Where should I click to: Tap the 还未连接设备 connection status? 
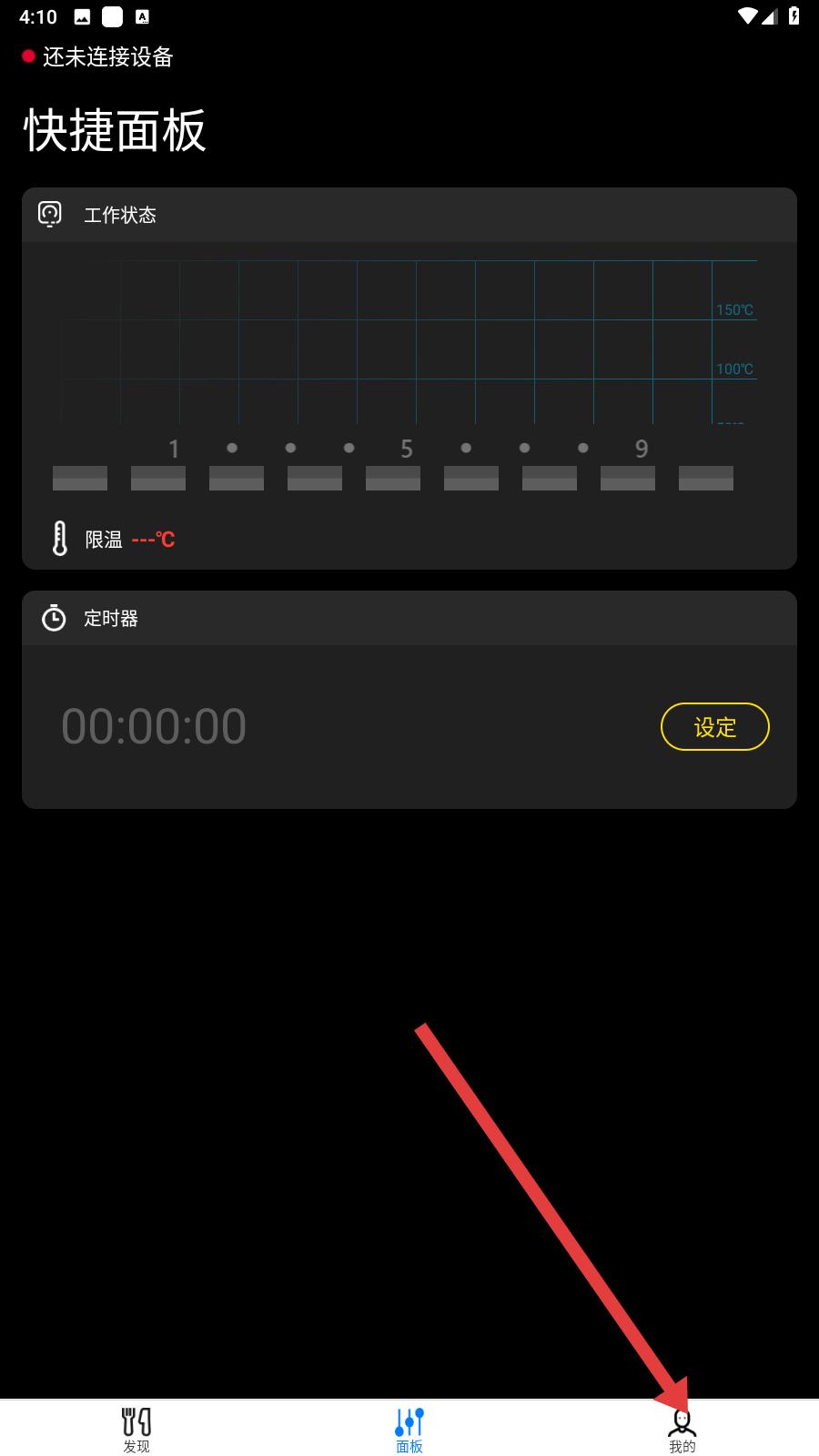[98, 57]
